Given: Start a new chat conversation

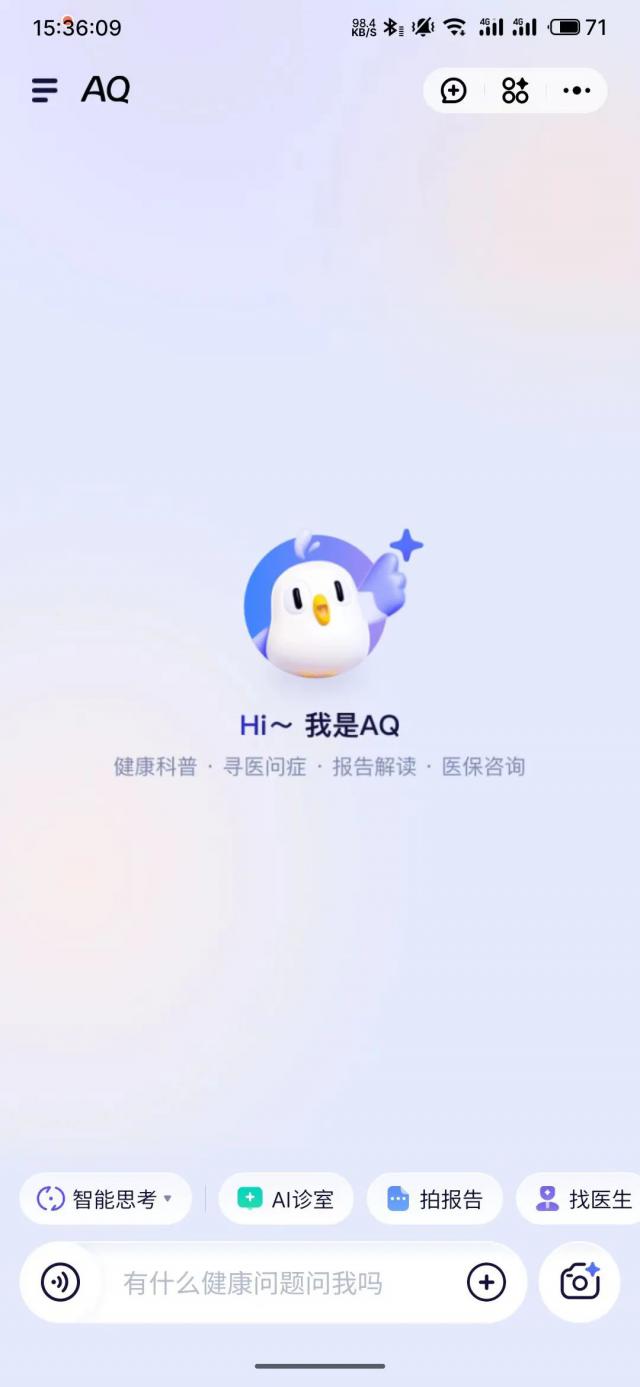Looking at the screenshot, I should [x=454, y=91].
